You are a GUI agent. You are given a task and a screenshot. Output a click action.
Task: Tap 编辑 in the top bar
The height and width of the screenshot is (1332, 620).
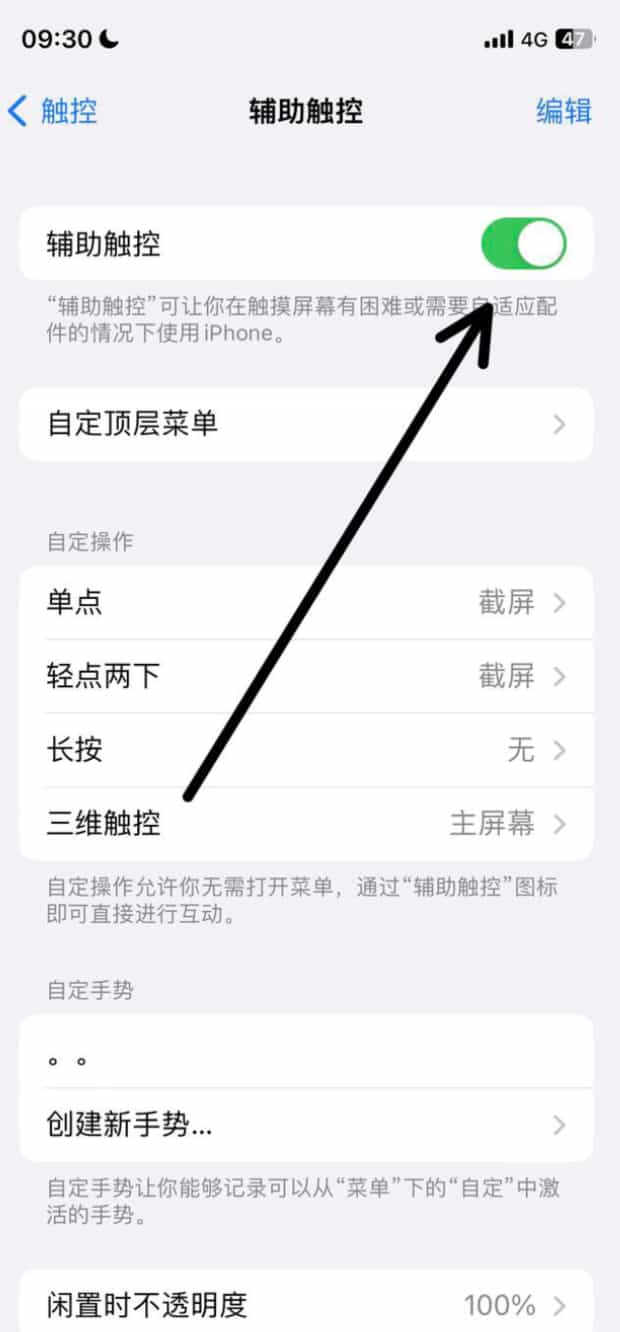[x=563, y=111]
